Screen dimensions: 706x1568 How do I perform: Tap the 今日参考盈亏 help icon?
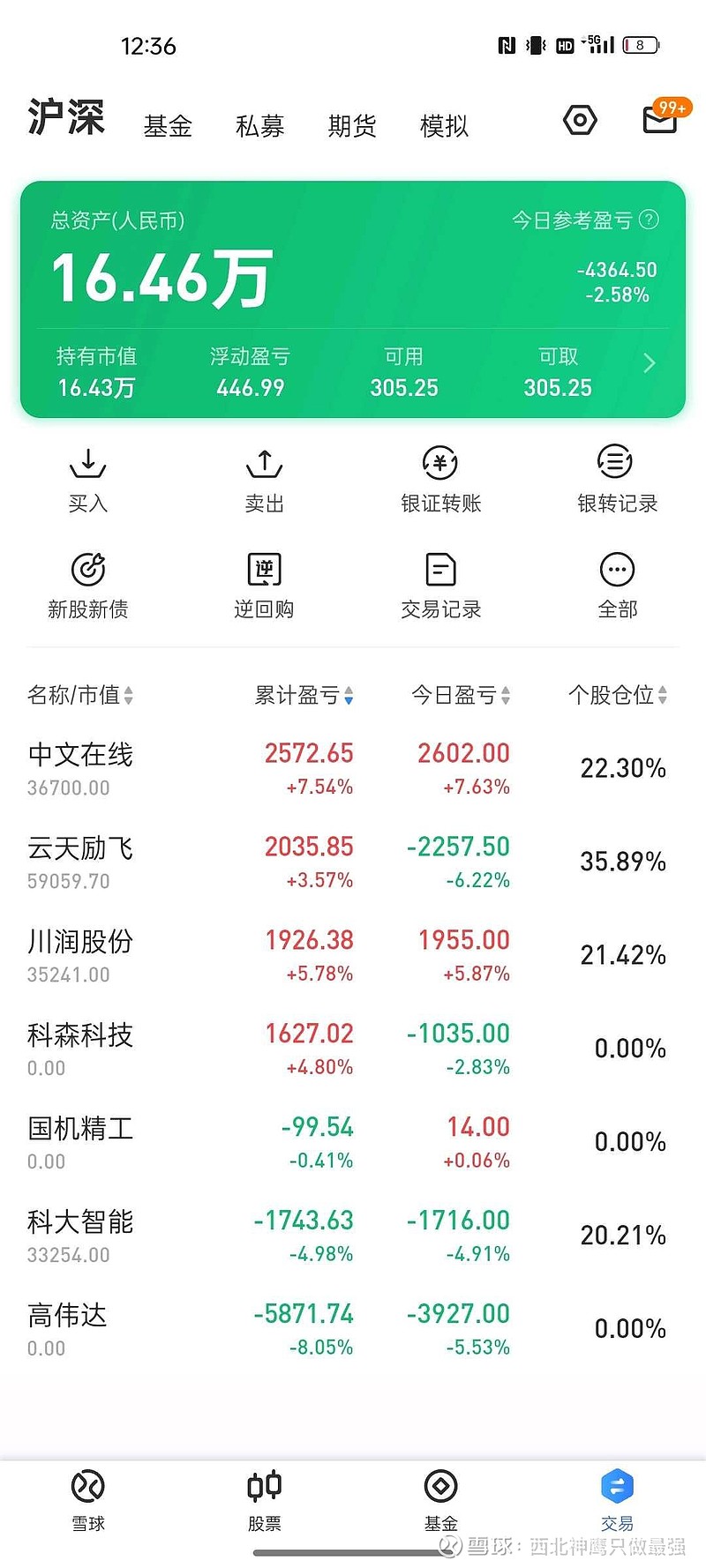(649, 220)
